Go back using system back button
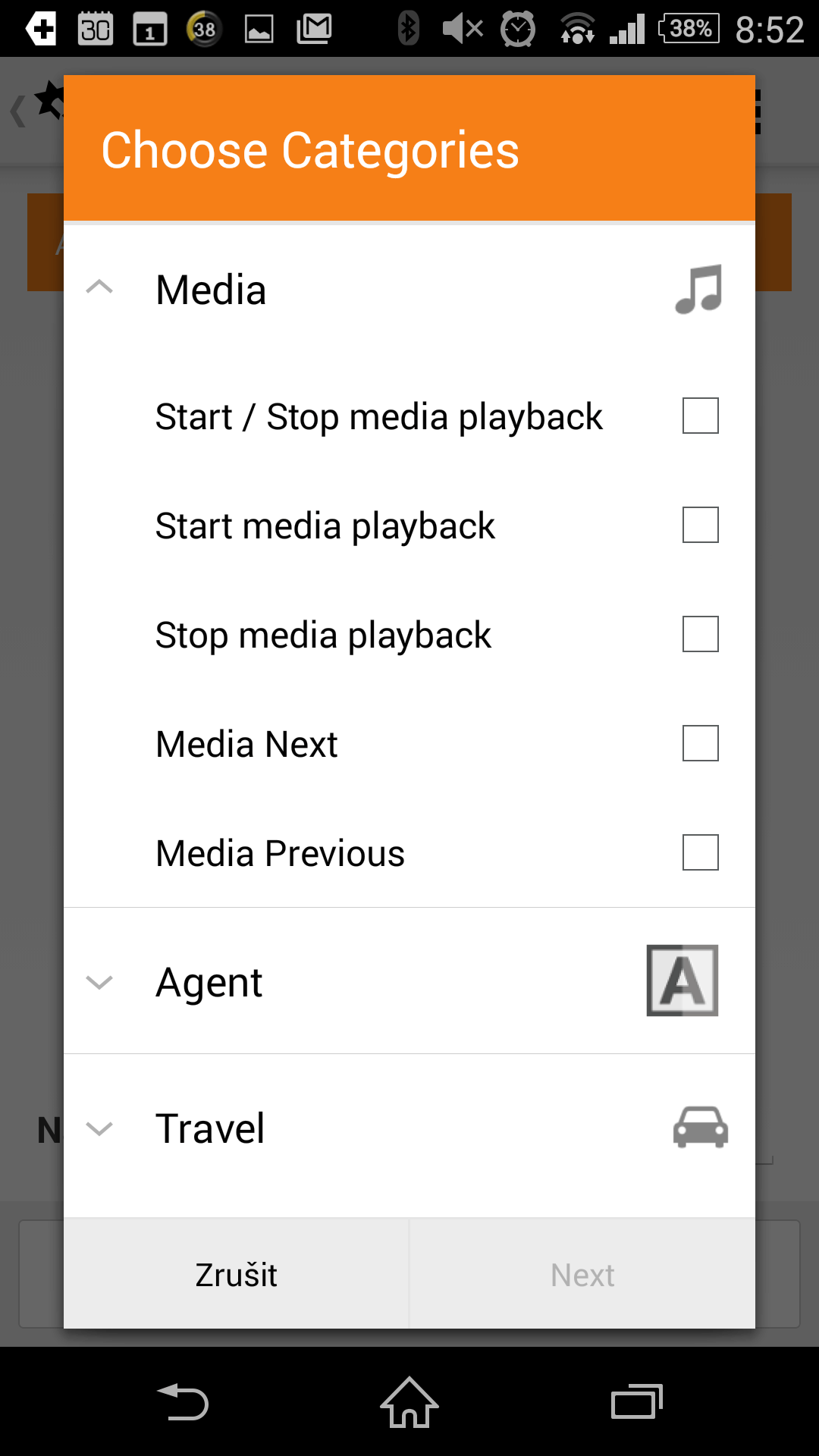The height and width of the screenshot is (1456, 819). [x=183, y=1402]
